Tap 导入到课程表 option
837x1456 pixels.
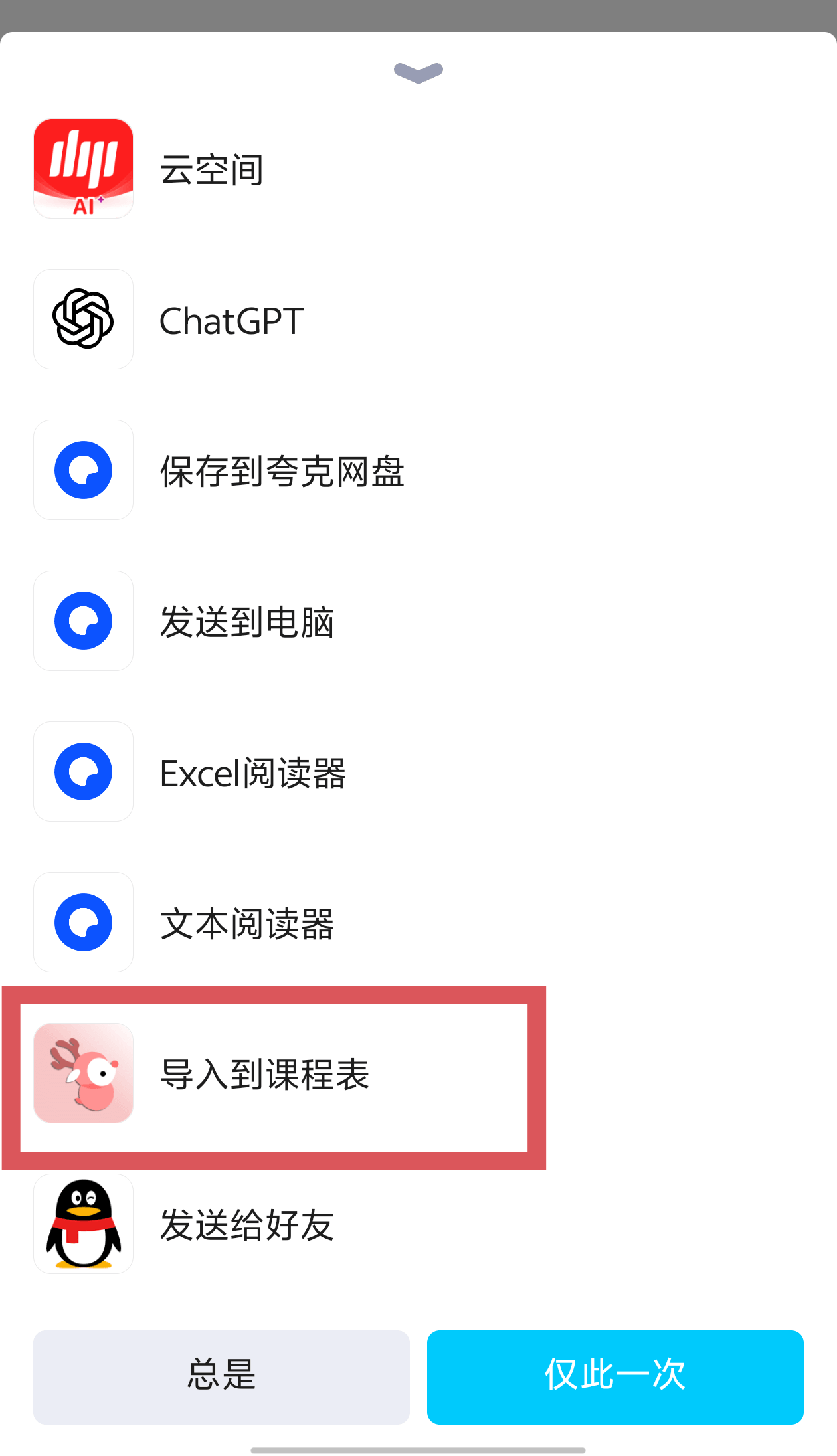418,1073
